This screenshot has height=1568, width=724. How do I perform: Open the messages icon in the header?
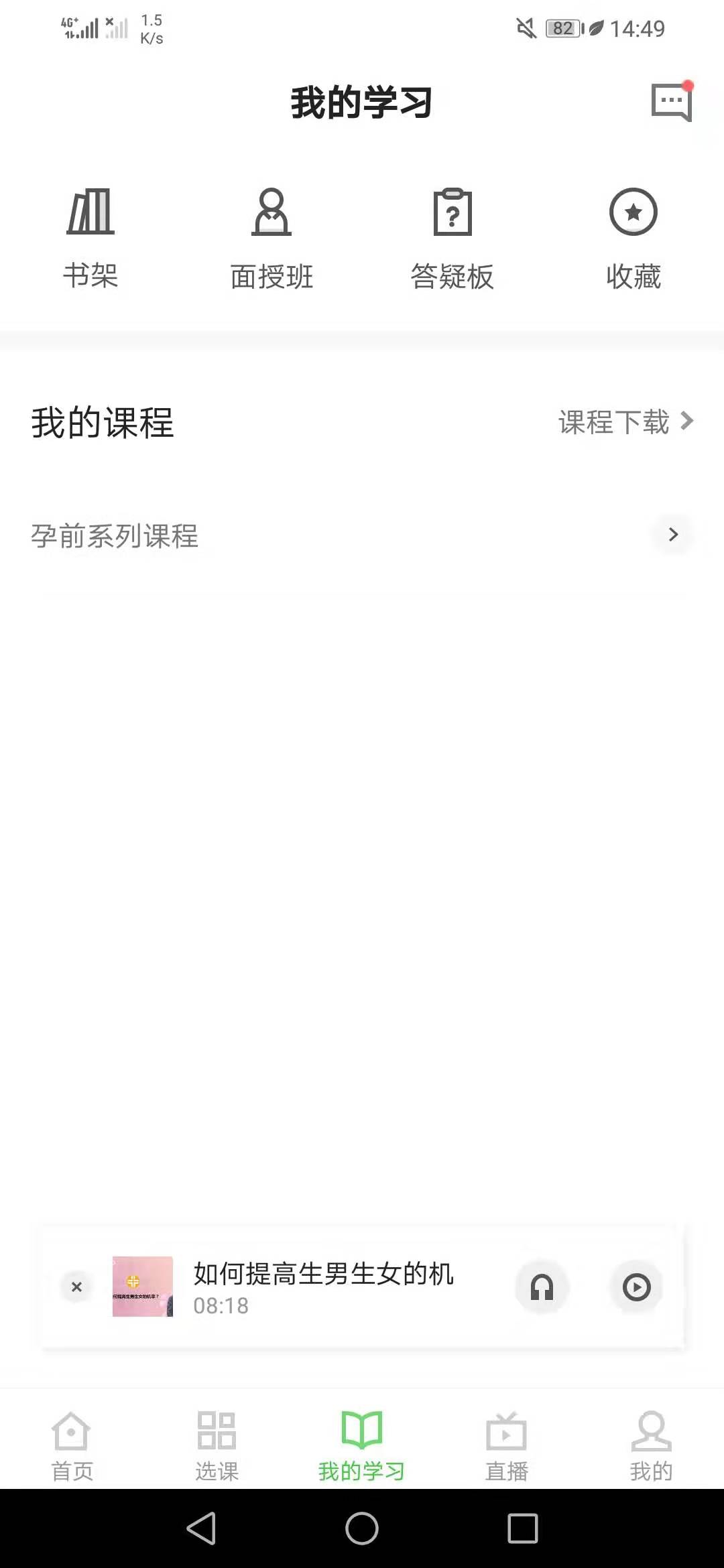(671, 103)
